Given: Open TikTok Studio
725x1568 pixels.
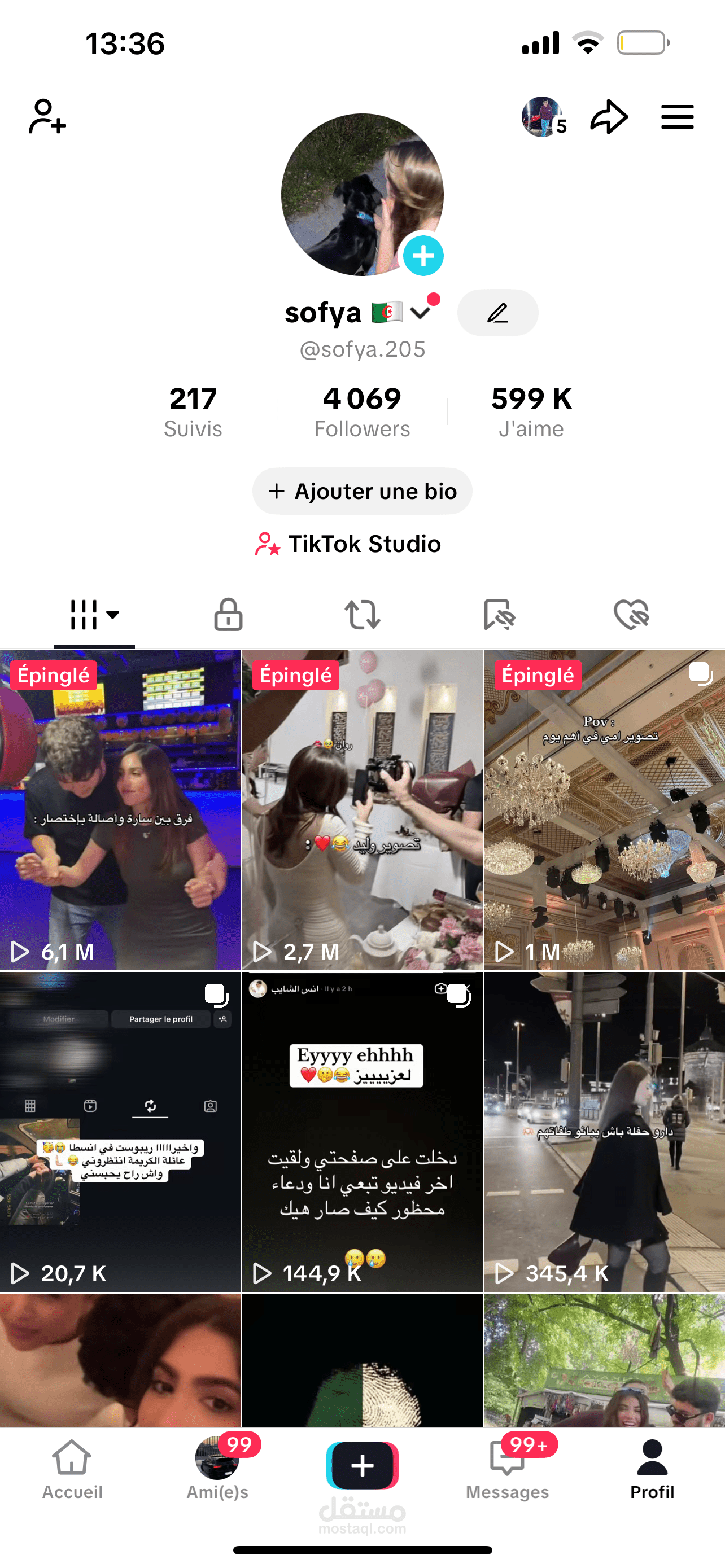Looking at the screenshot, I should click(348, 544).
